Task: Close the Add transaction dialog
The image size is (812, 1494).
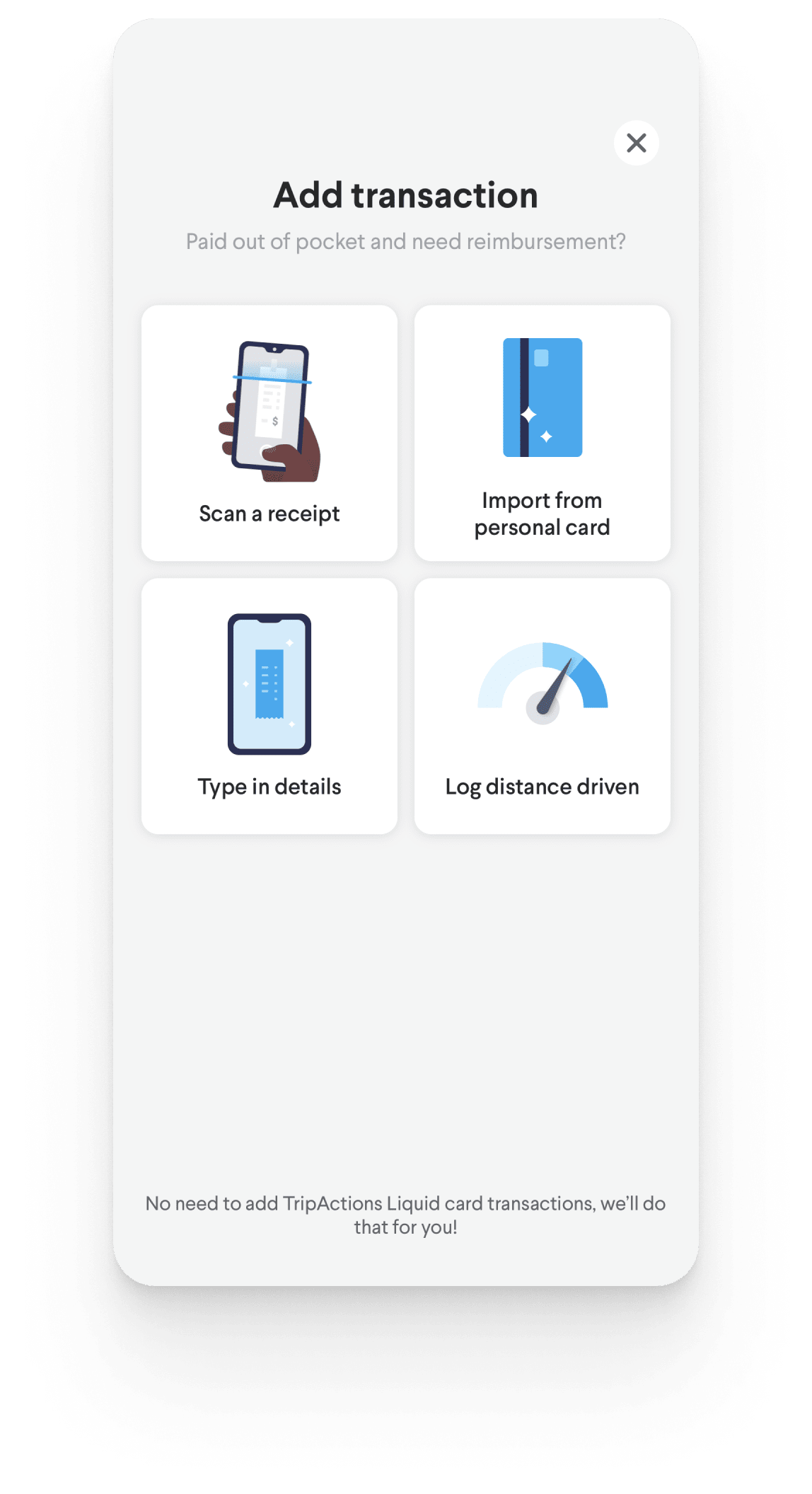Action: [636, 143]
